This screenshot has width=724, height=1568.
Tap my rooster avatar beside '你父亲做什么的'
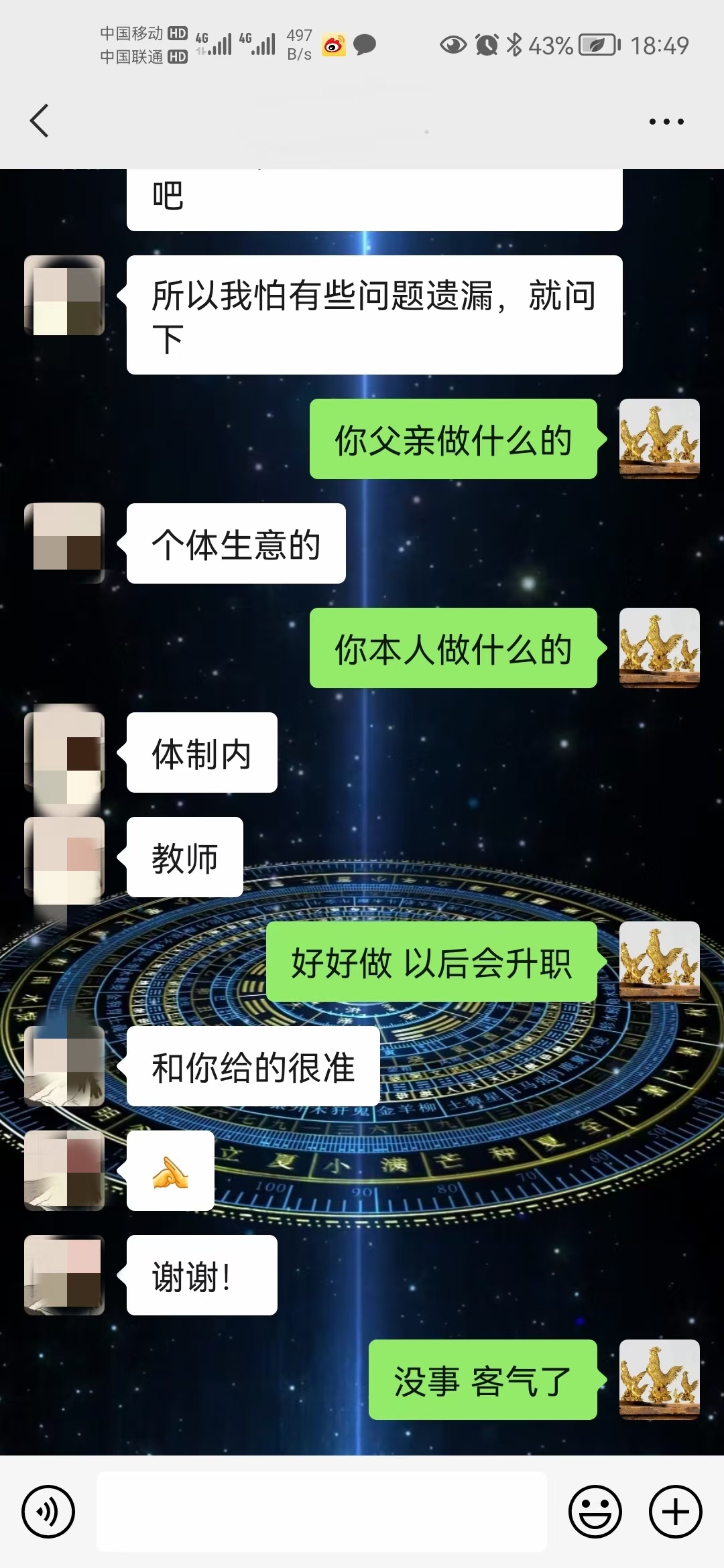[659, 439]
